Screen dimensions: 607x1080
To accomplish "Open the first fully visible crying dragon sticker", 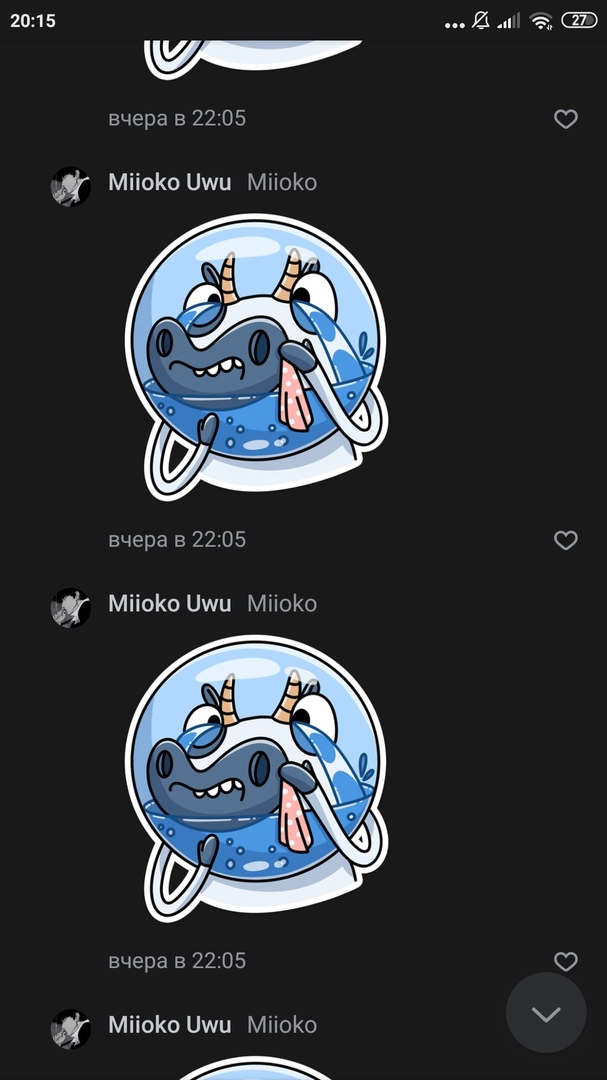I will (256, 357).
